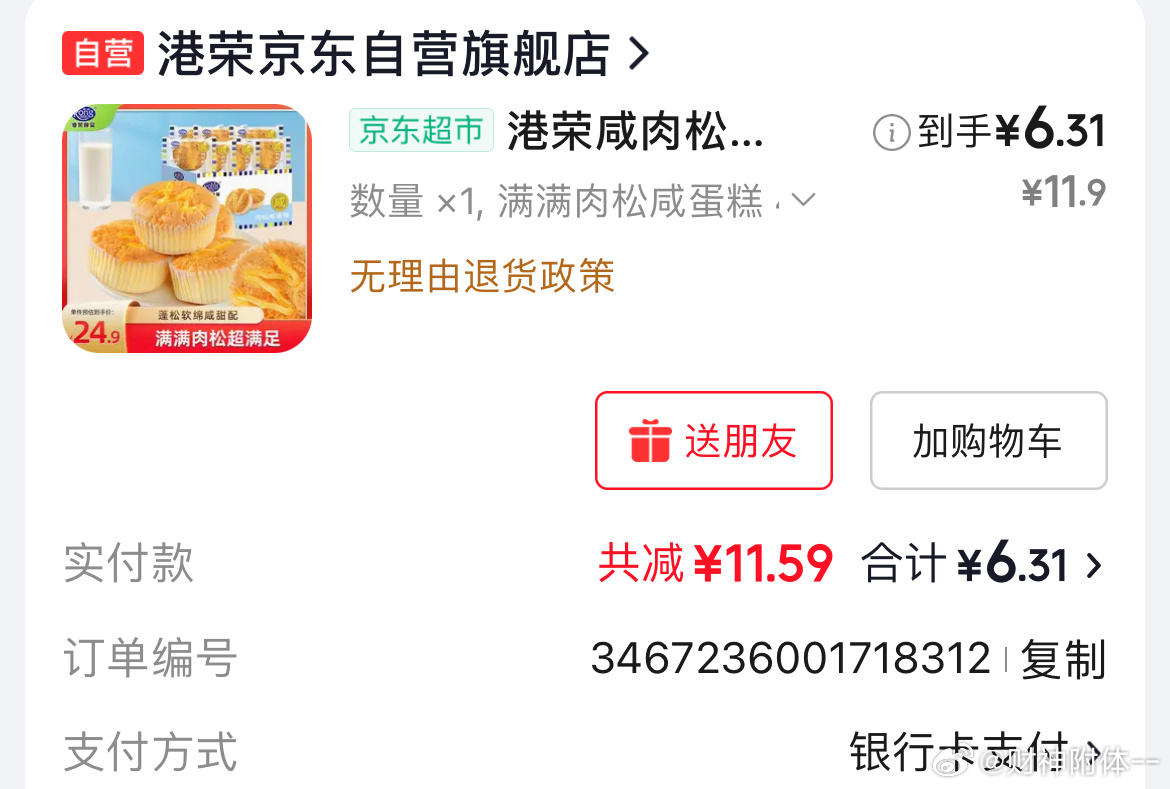Open the 港荣咸肉松 product thumbnail
This screenshot has width=1170, height=789.
[x=187, y=229]
